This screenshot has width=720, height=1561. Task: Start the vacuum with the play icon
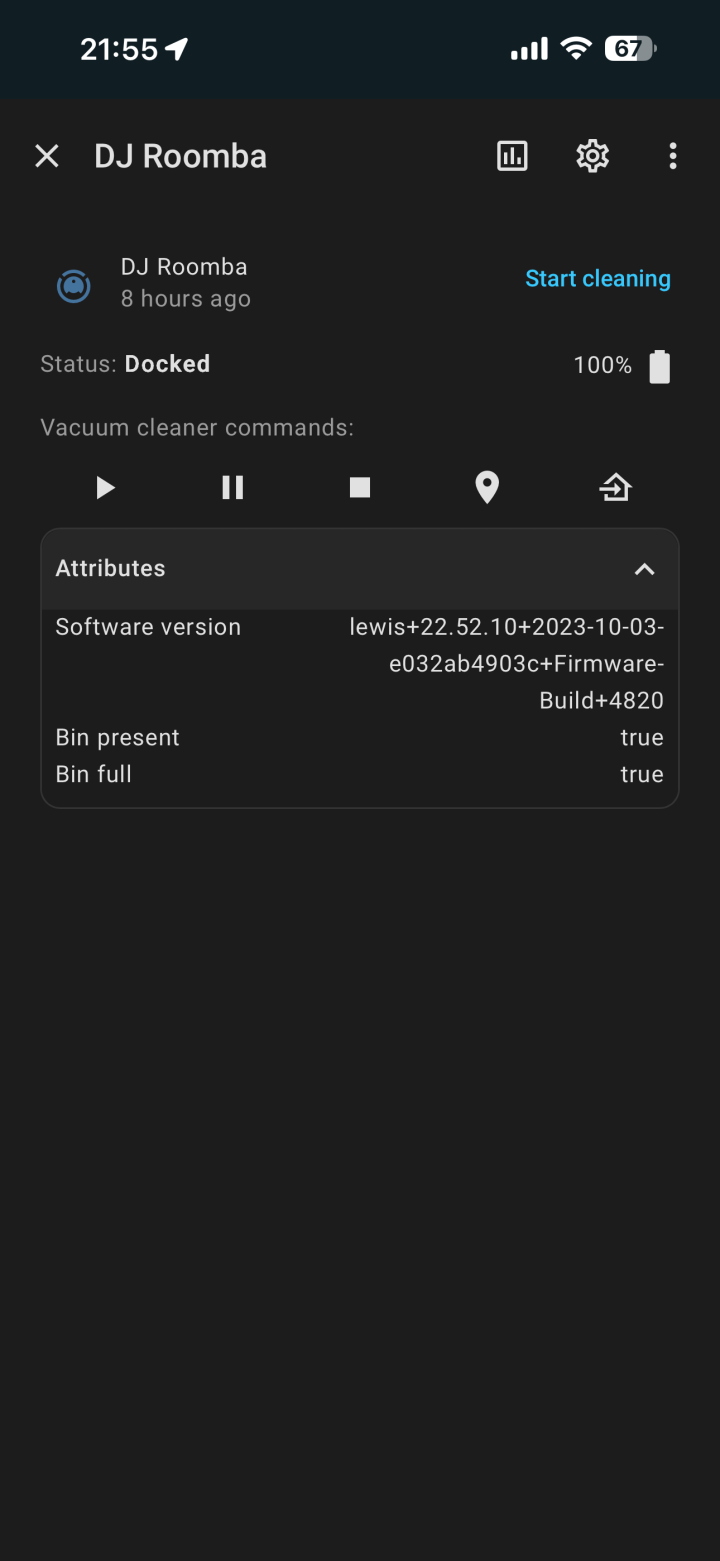coord(105,488)
